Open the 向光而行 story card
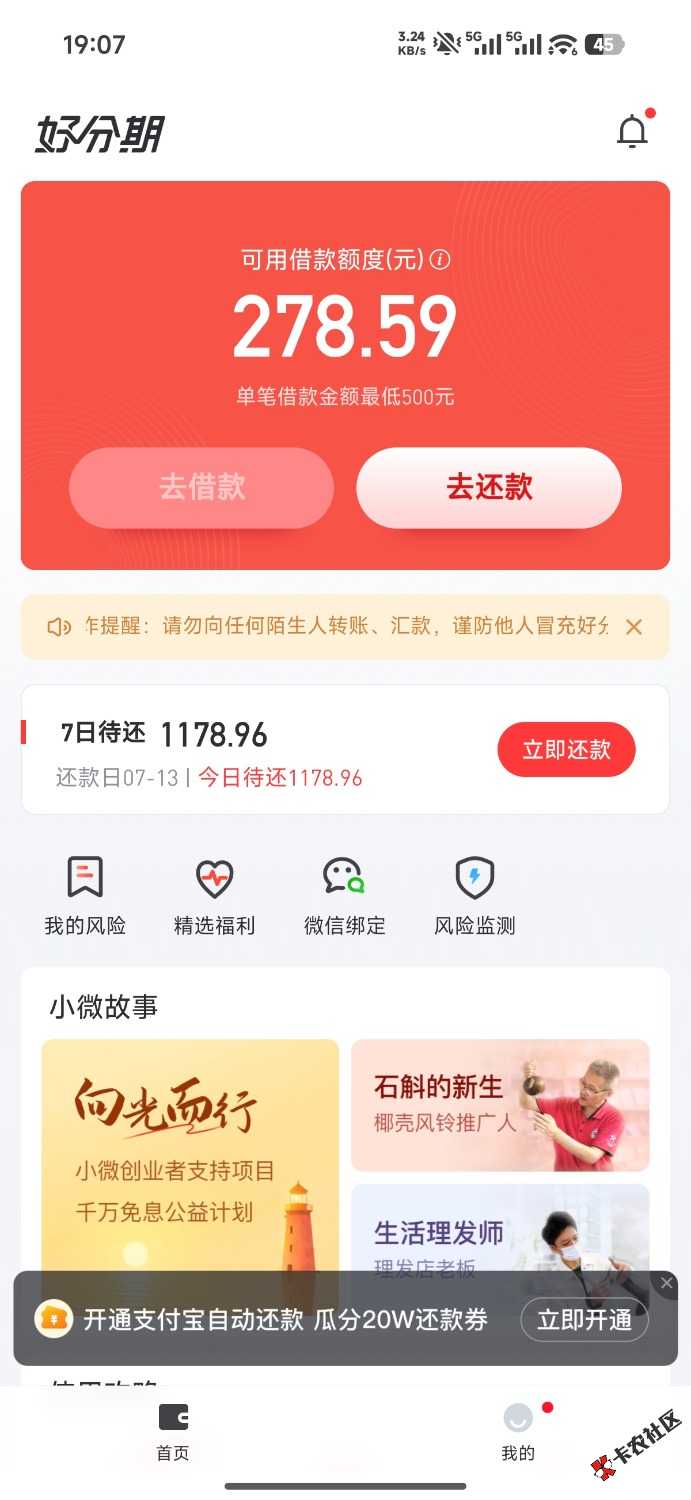Viewport: 691px width, 1500px height. 190,1156
